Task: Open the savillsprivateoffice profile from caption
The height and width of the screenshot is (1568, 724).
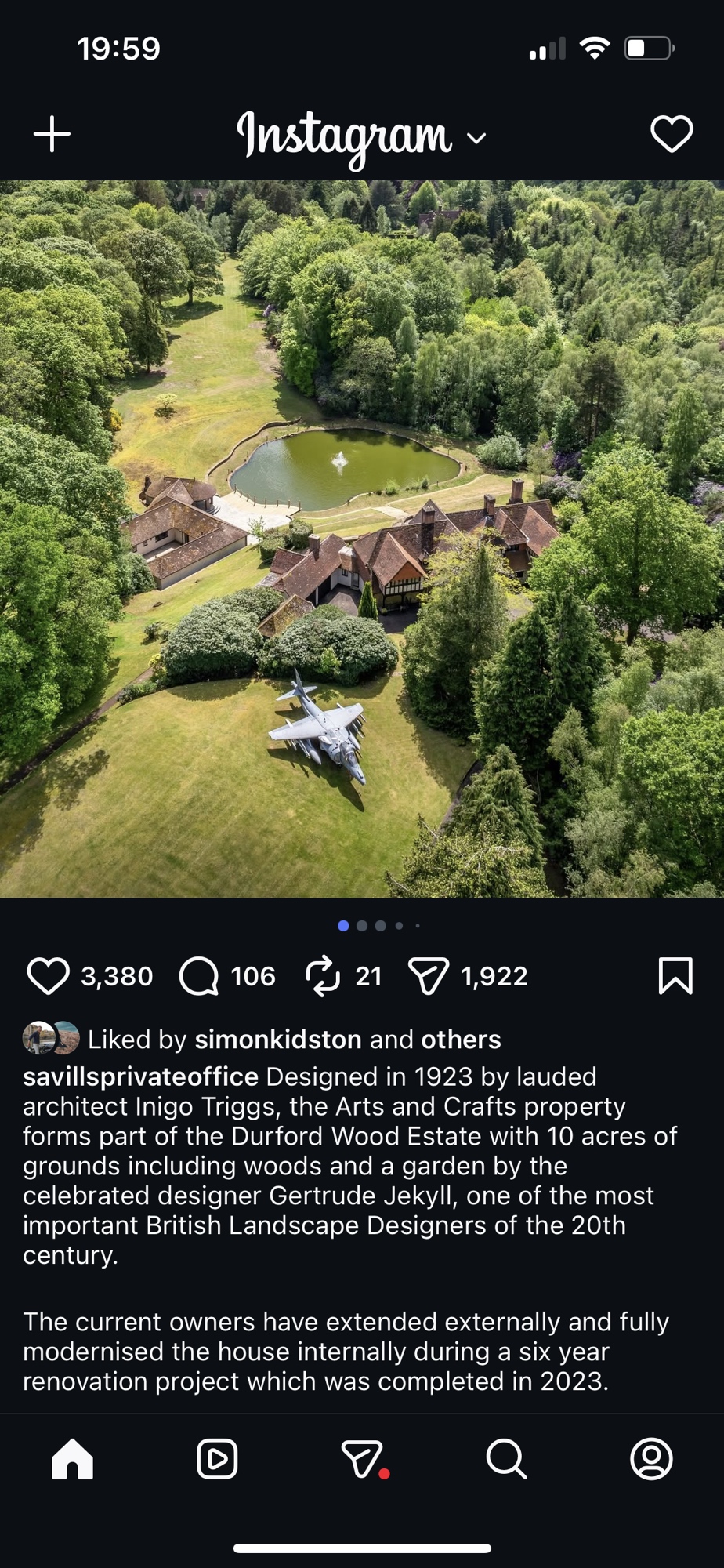Action: point(140,1076)
